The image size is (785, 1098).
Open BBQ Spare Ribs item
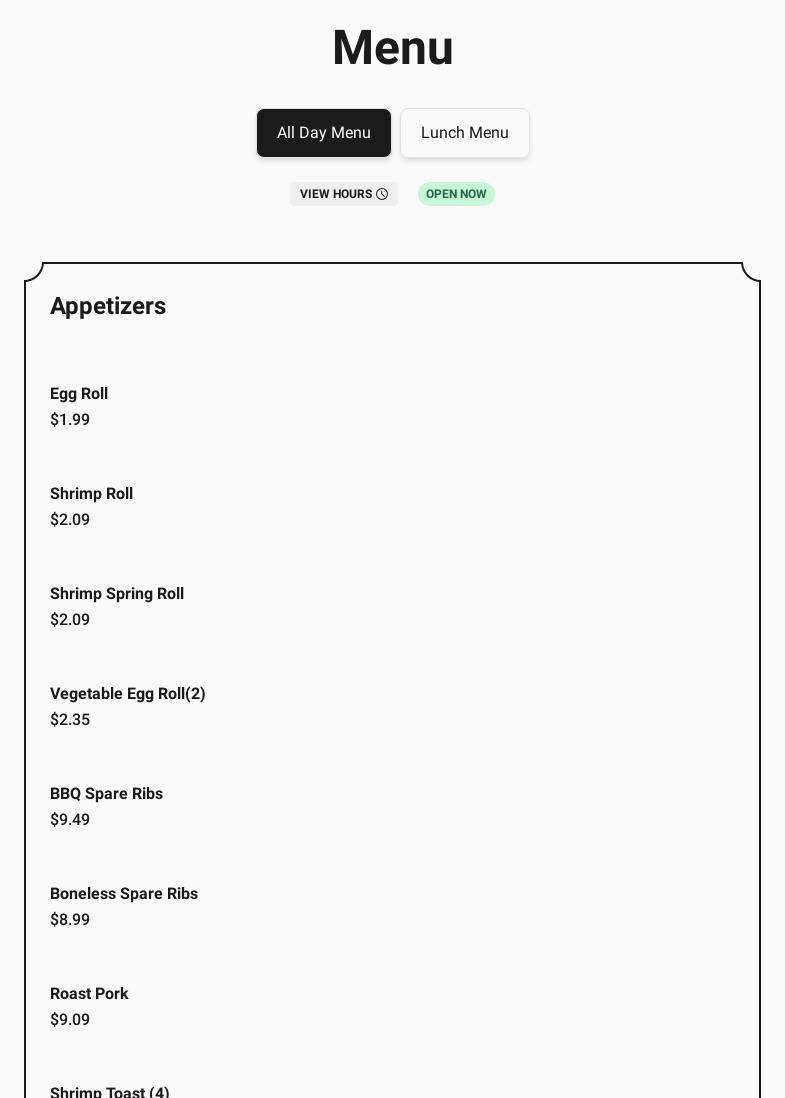[106, 794]
